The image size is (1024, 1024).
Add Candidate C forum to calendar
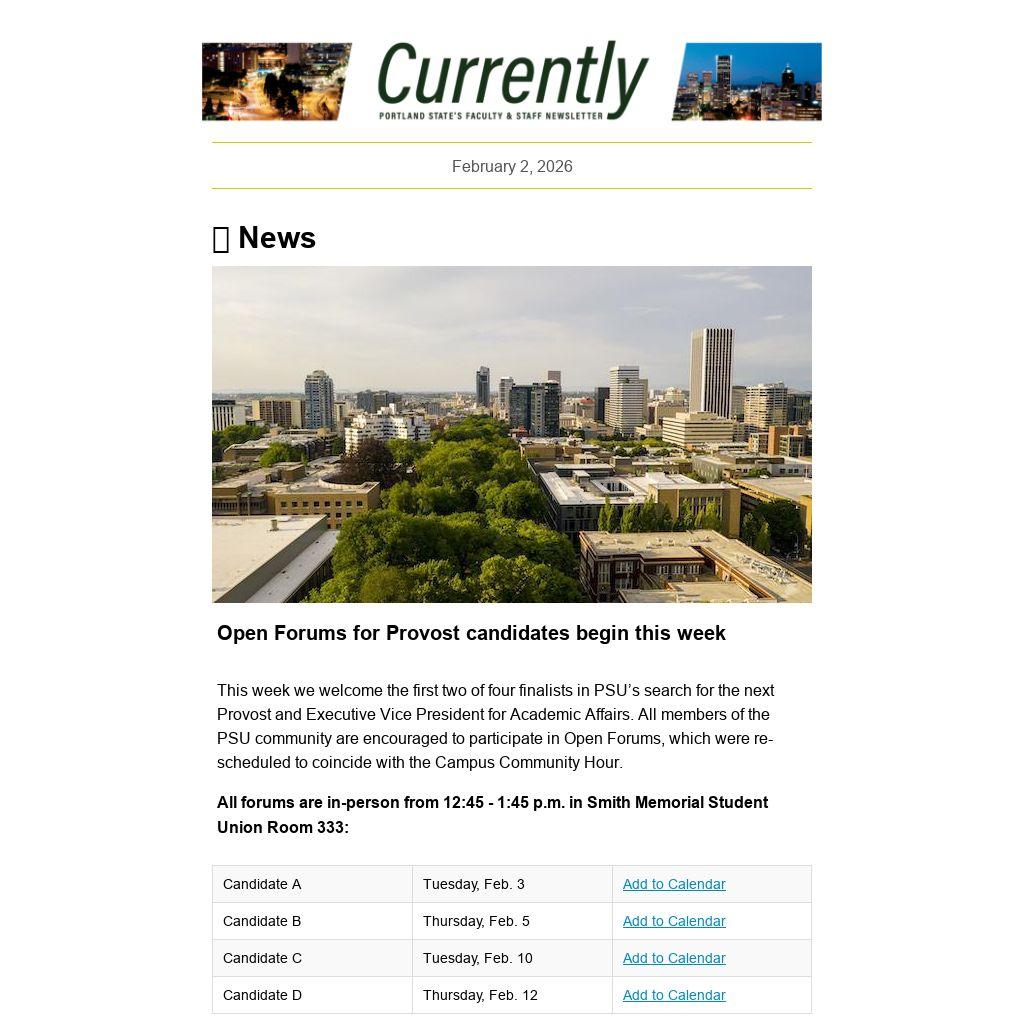tap(673, 958)
